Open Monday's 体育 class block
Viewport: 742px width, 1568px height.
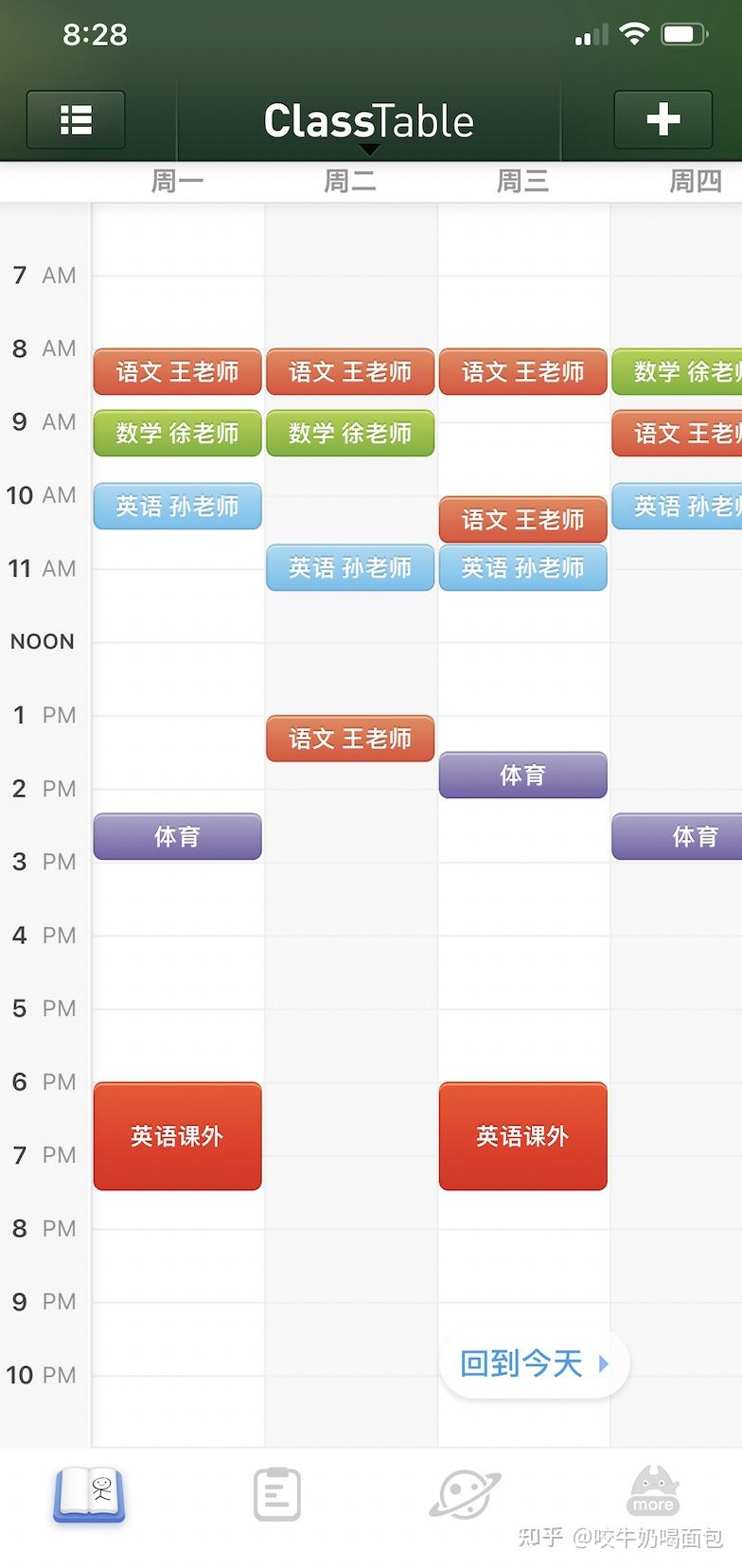point(177,837)
